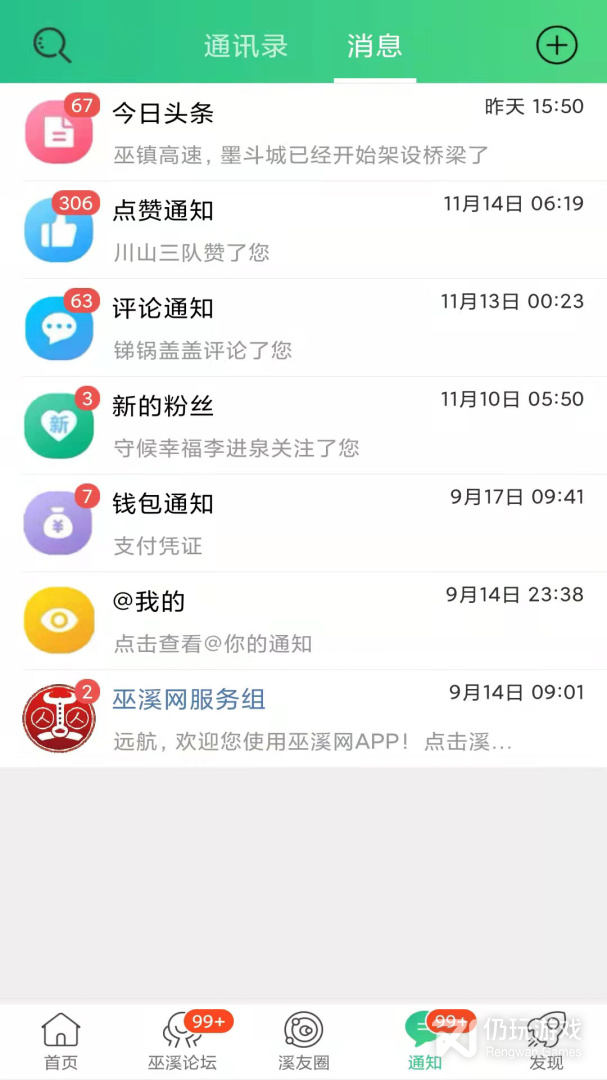
Task: Open the search icon in the header
Action: tap(52, 45)
